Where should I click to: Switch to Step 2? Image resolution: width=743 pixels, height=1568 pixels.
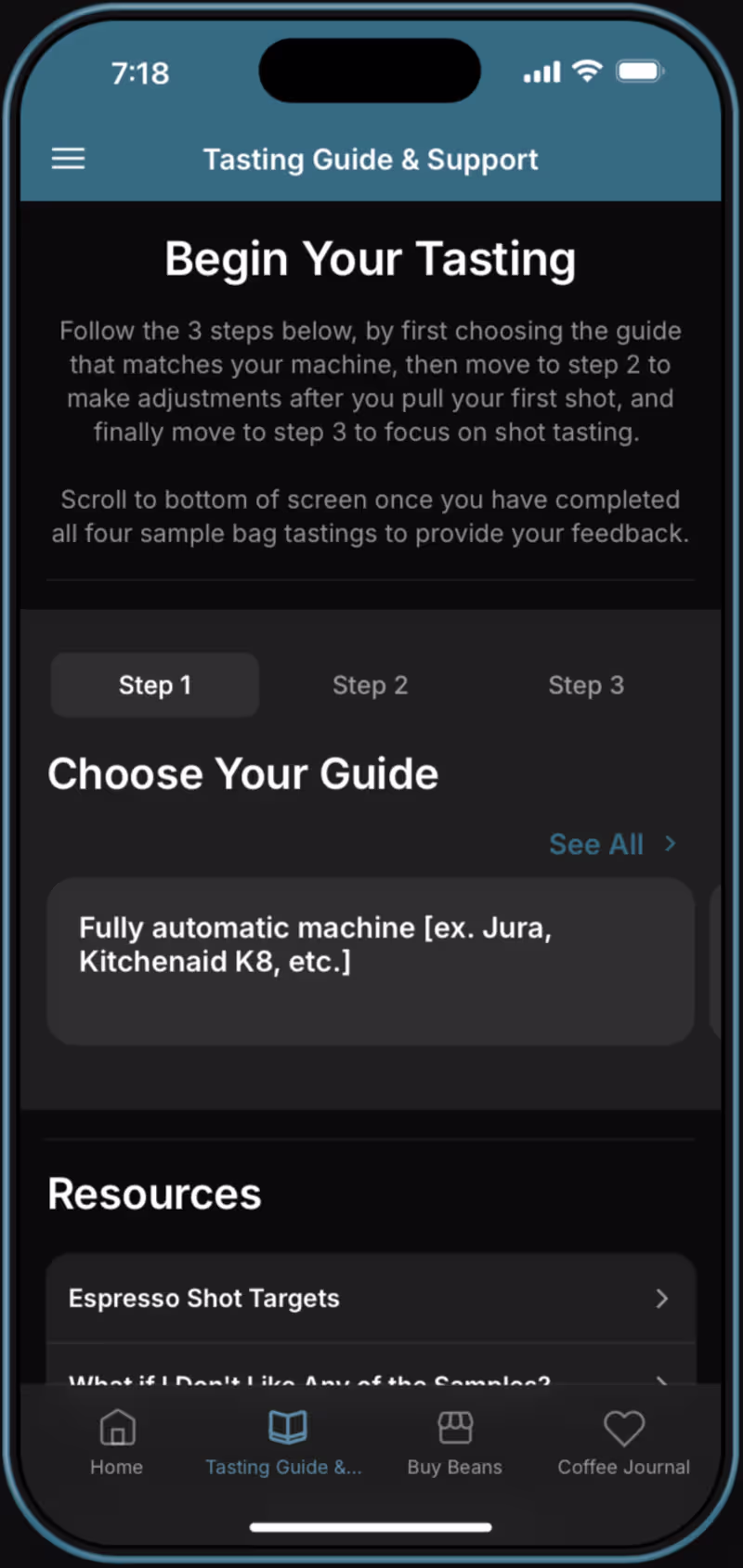coord(370,685)
